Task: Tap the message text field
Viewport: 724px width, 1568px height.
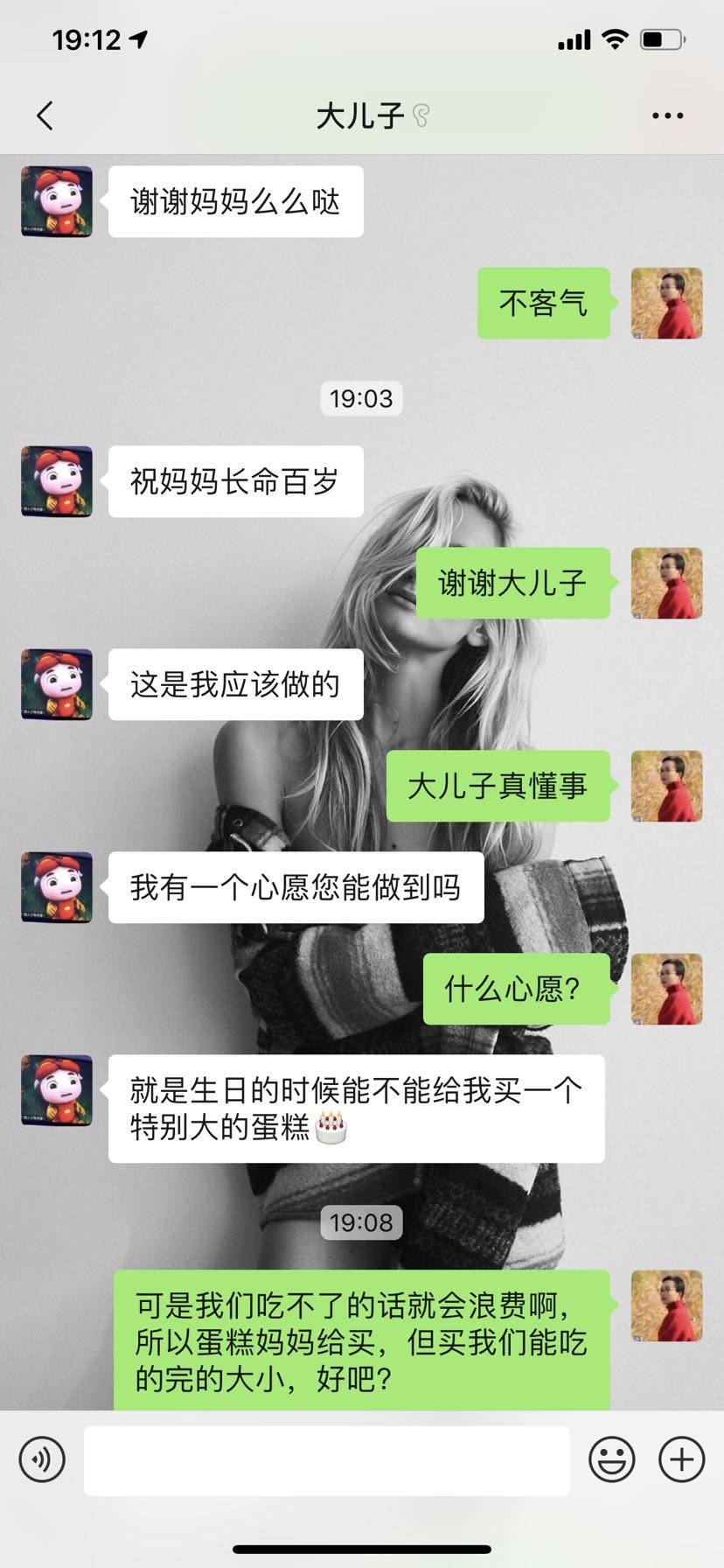Action: (326, 1459)
